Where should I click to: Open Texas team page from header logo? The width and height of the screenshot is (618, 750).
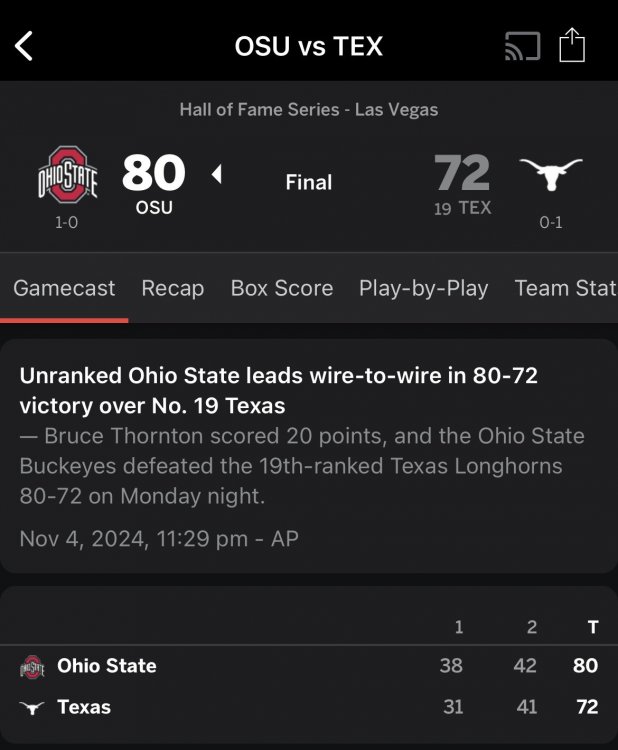551,174
